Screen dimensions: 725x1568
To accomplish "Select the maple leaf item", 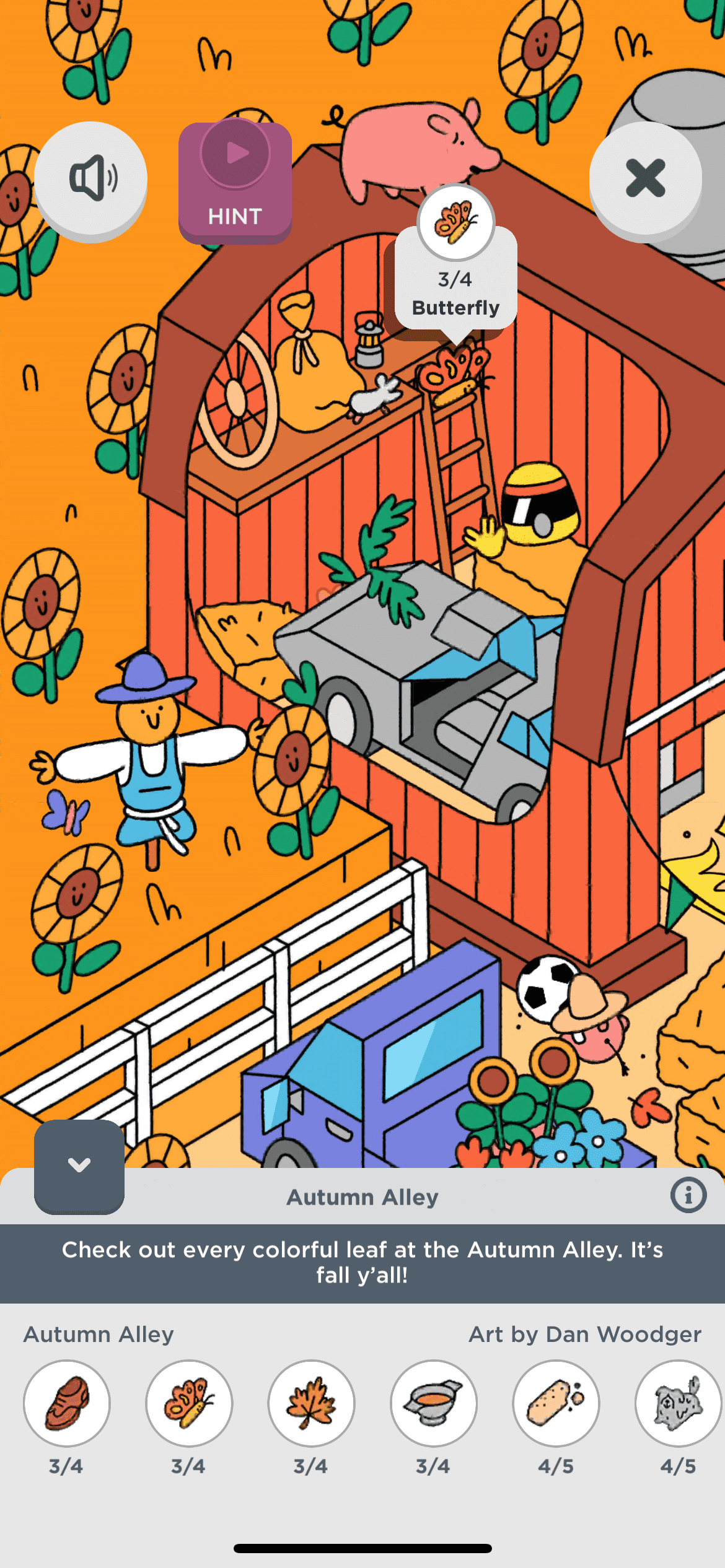I will [x=311, y=1403].
